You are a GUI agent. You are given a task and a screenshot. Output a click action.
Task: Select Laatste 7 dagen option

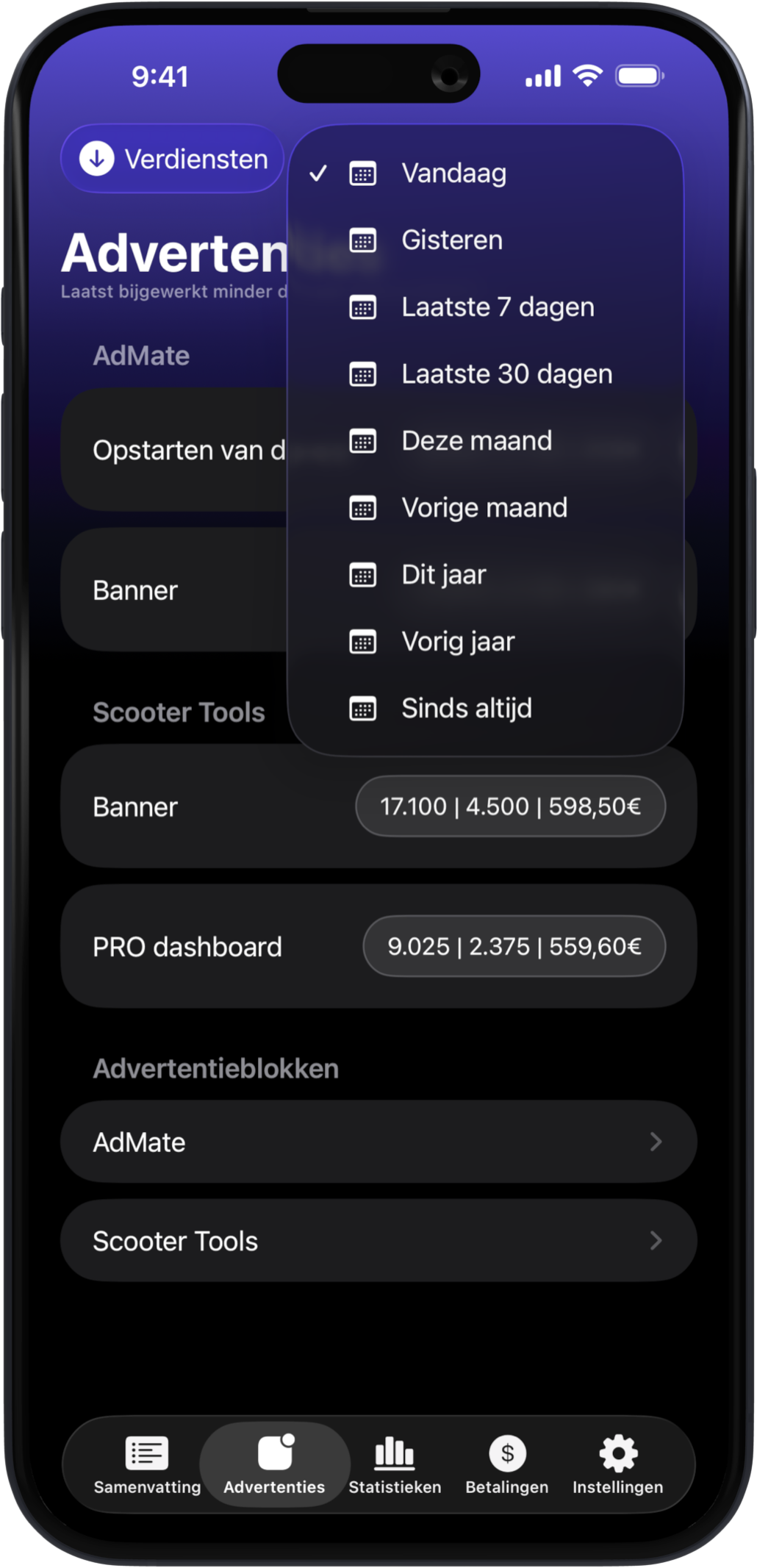pyautogui.click(x=498, y=307)
